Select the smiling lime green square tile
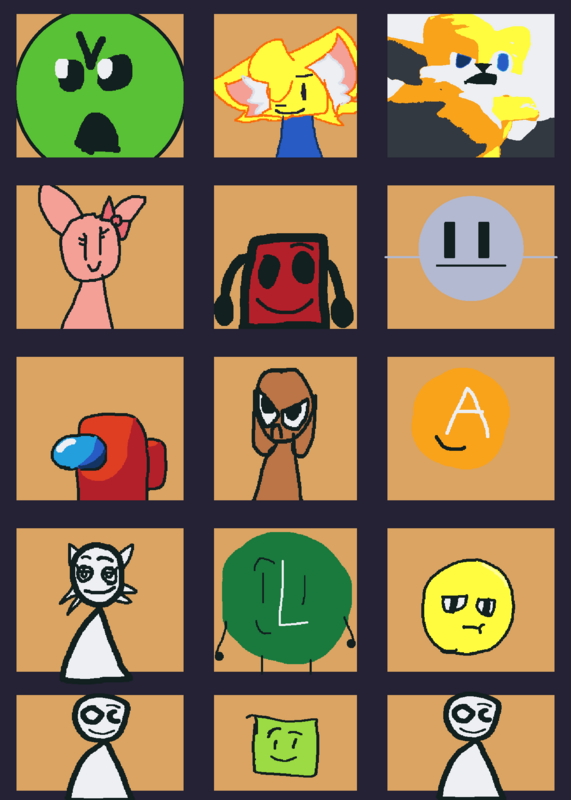The height and width of the screenshot is (800, 571). (285, 743)
